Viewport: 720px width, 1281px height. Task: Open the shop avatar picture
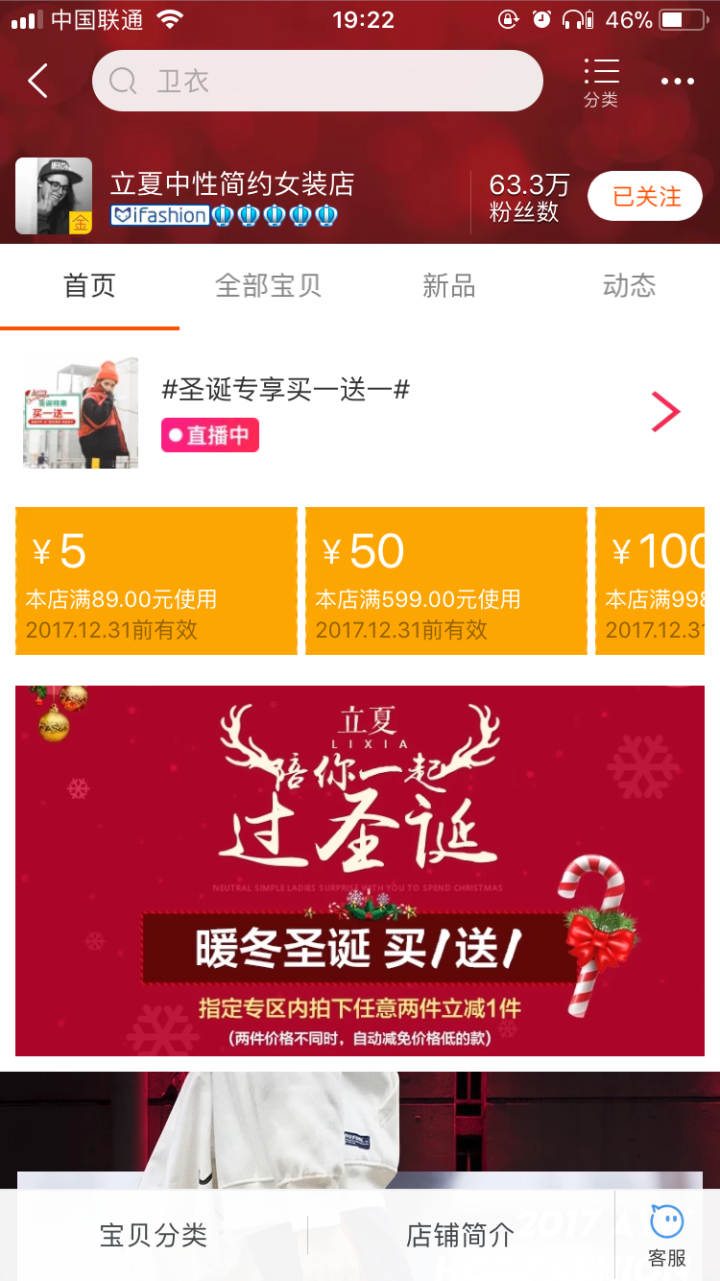(54, 196)
